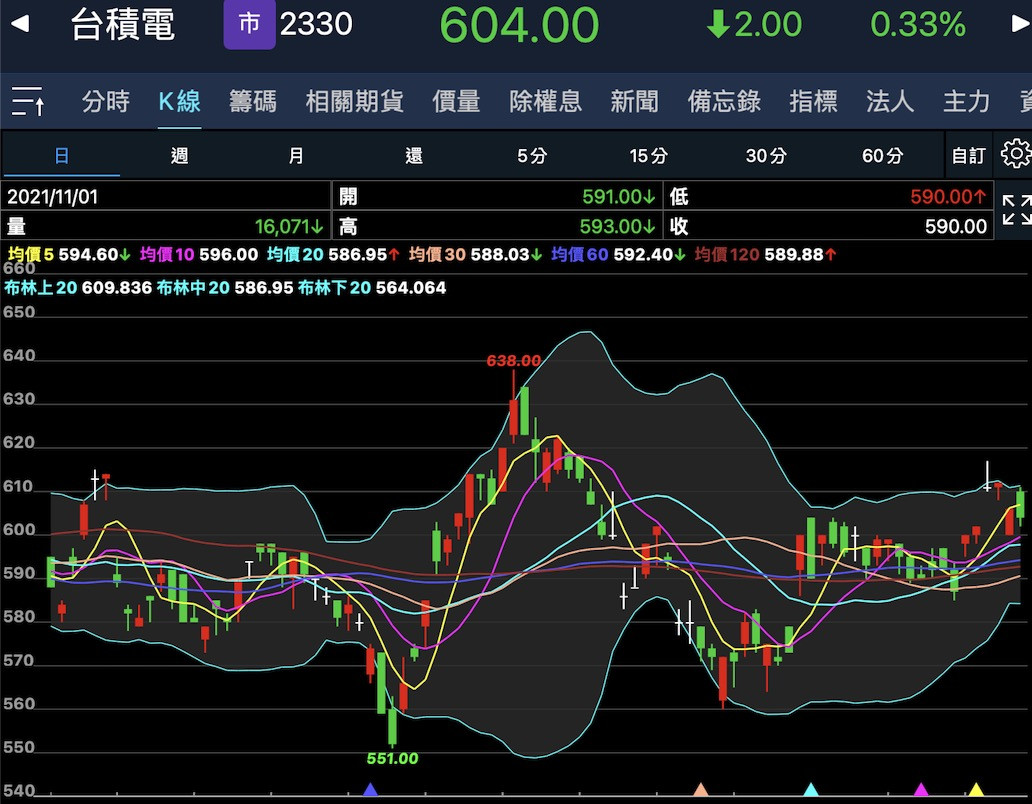Select the 60分 chart interval
Screen dimensions: 1032x804
point(882,156)
